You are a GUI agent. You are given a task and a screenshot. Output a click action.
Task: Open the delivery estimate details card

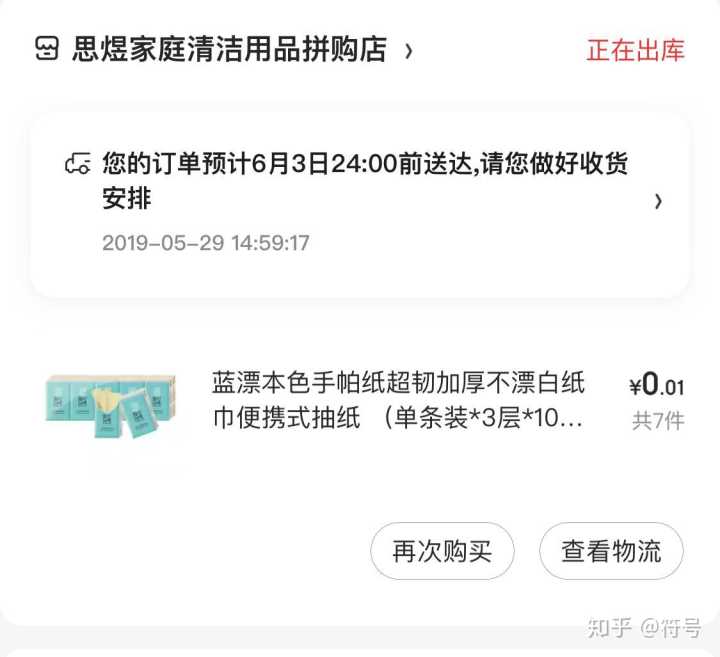tap(360, 202)
